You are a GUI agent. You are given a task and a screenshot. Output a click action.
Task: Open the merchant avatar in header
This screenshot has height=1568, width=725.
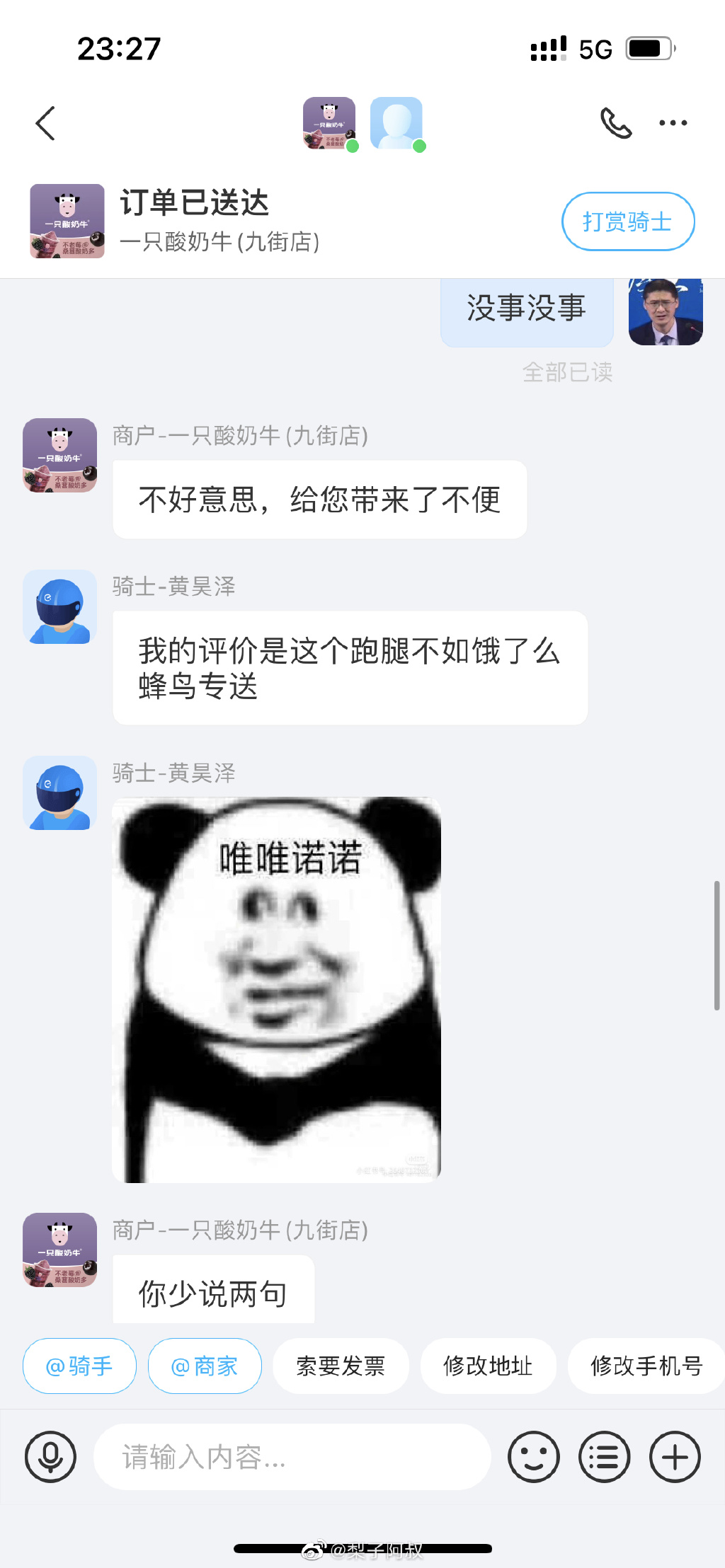coord(329,123)
